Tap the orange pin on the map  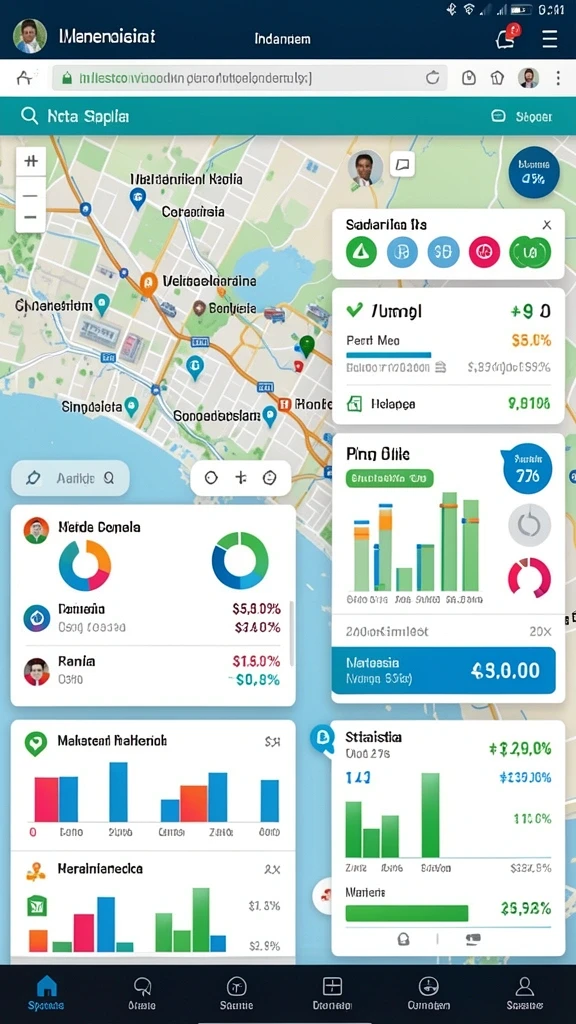click(x=148, y=283)
